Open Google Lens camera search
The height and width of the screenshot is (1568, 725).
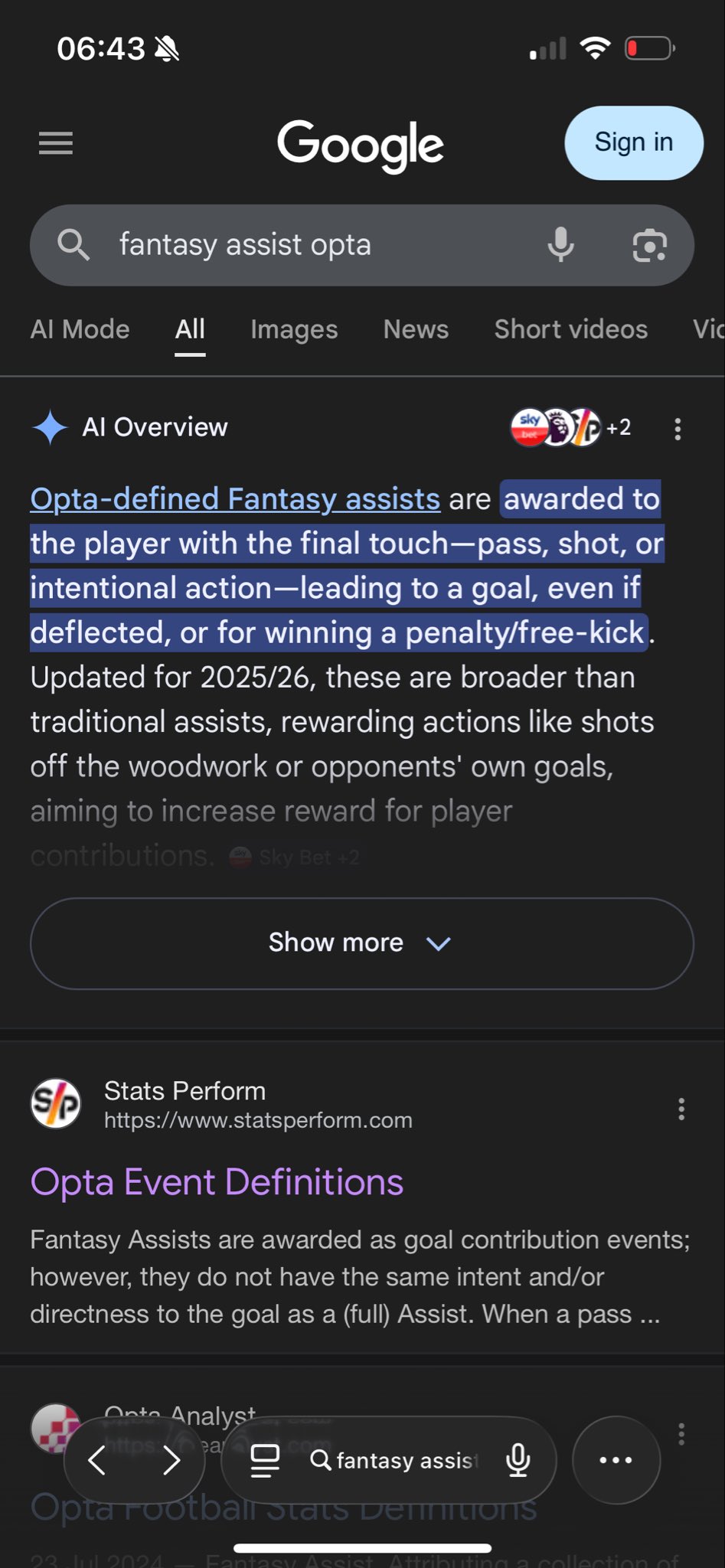coord(649,245)
